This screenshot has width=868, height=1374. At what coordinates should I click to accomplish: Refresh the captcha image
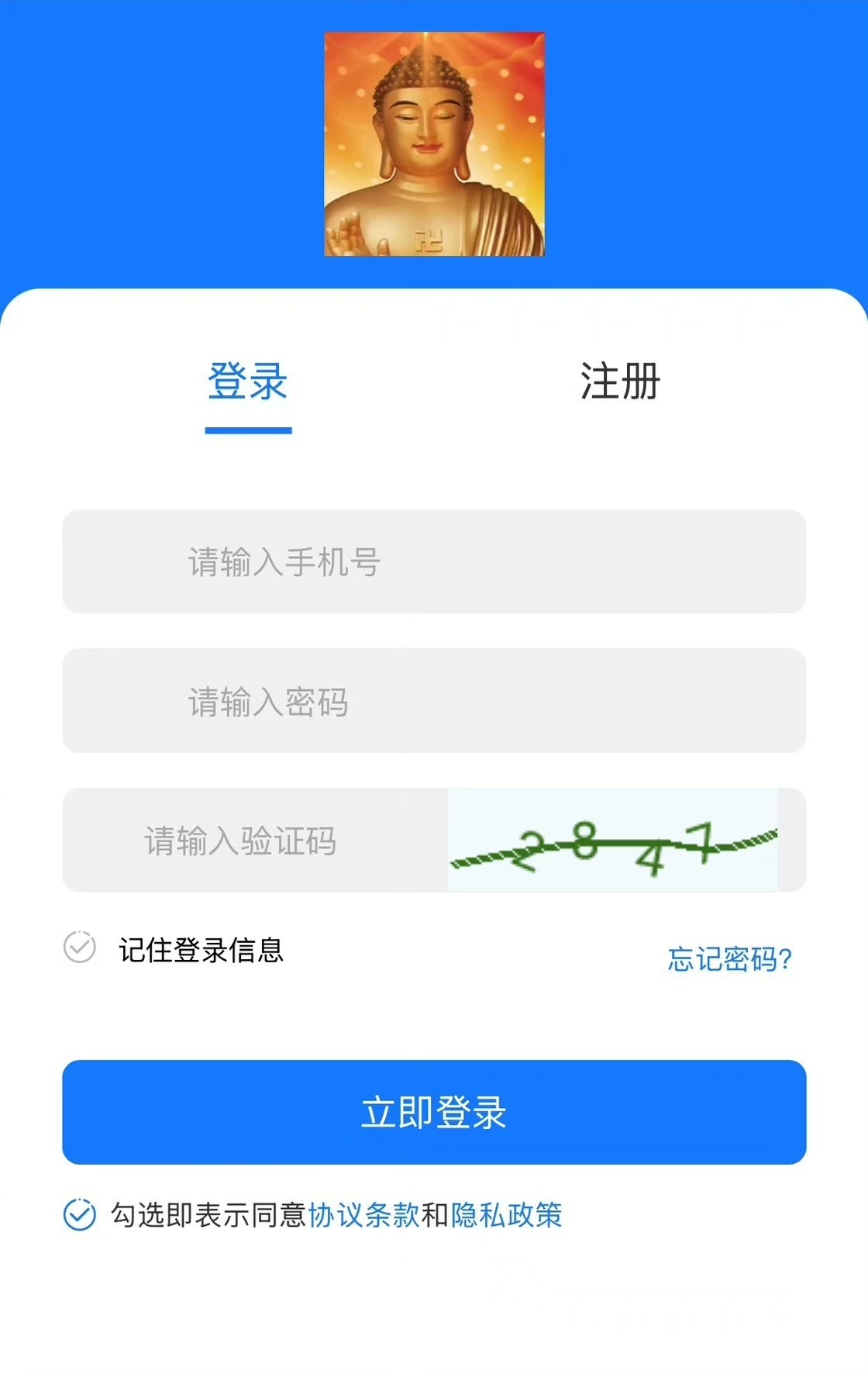point(613,841)
